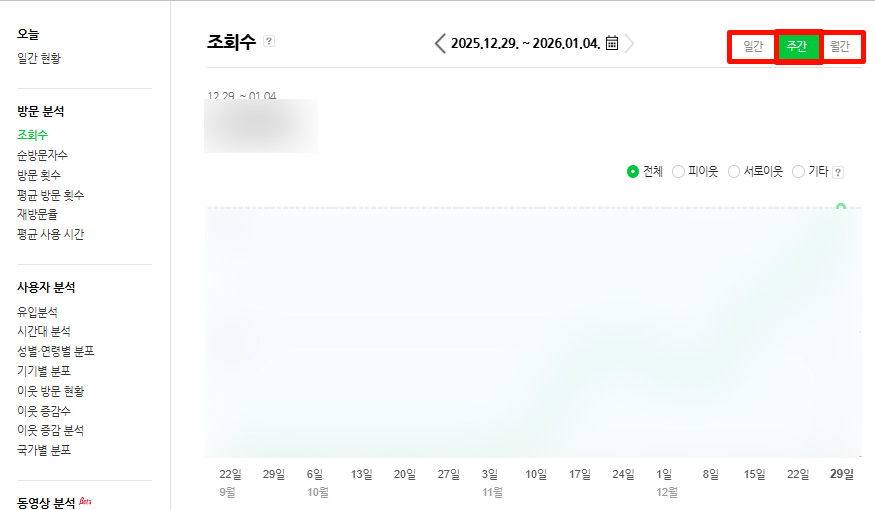The width and height of the screenshot is (875, 510).
Task: Open 시간대 분석
Action: 43,331
